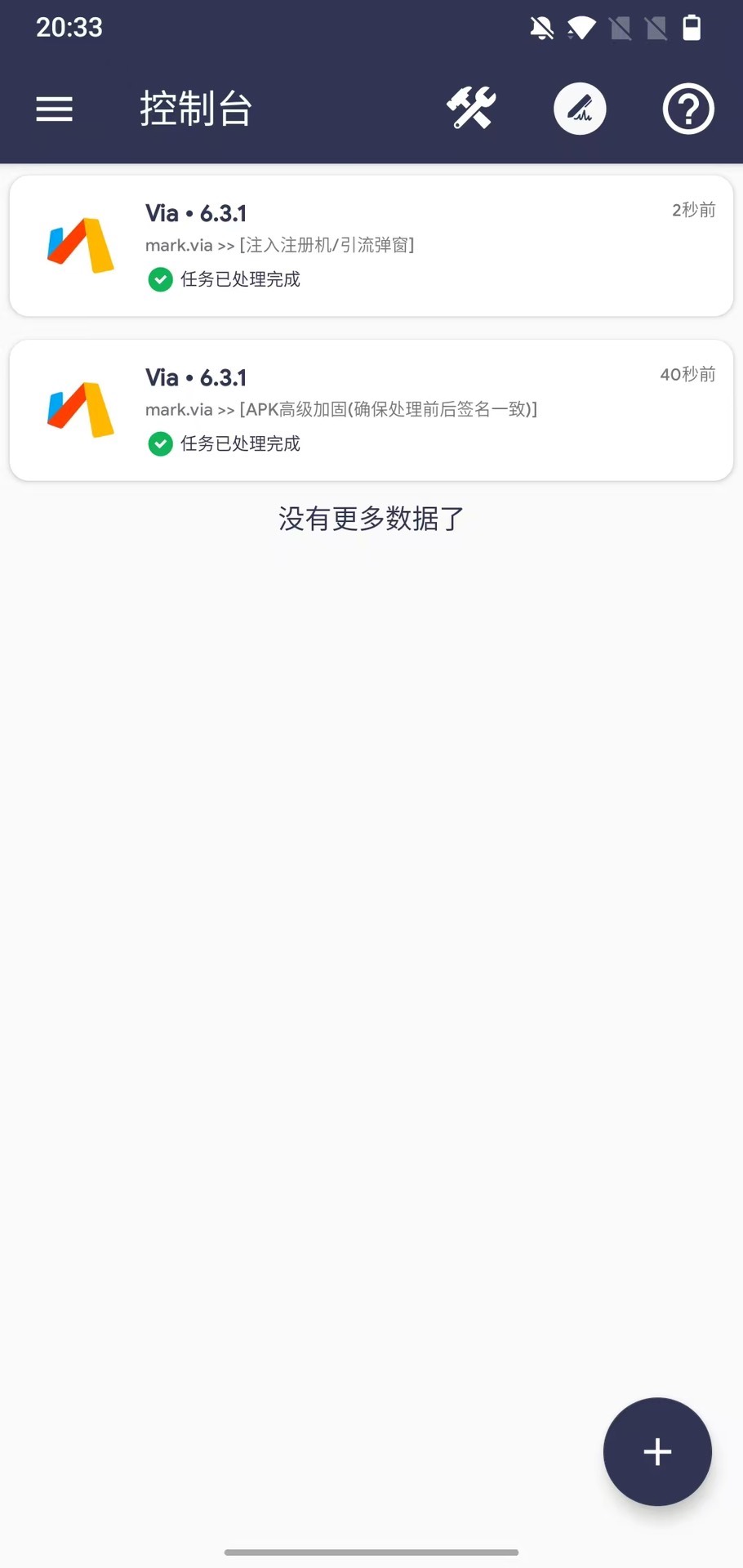Open the Via task for APK高级加固
This screenshot has height=1568, width=743.
pos(371,410)
